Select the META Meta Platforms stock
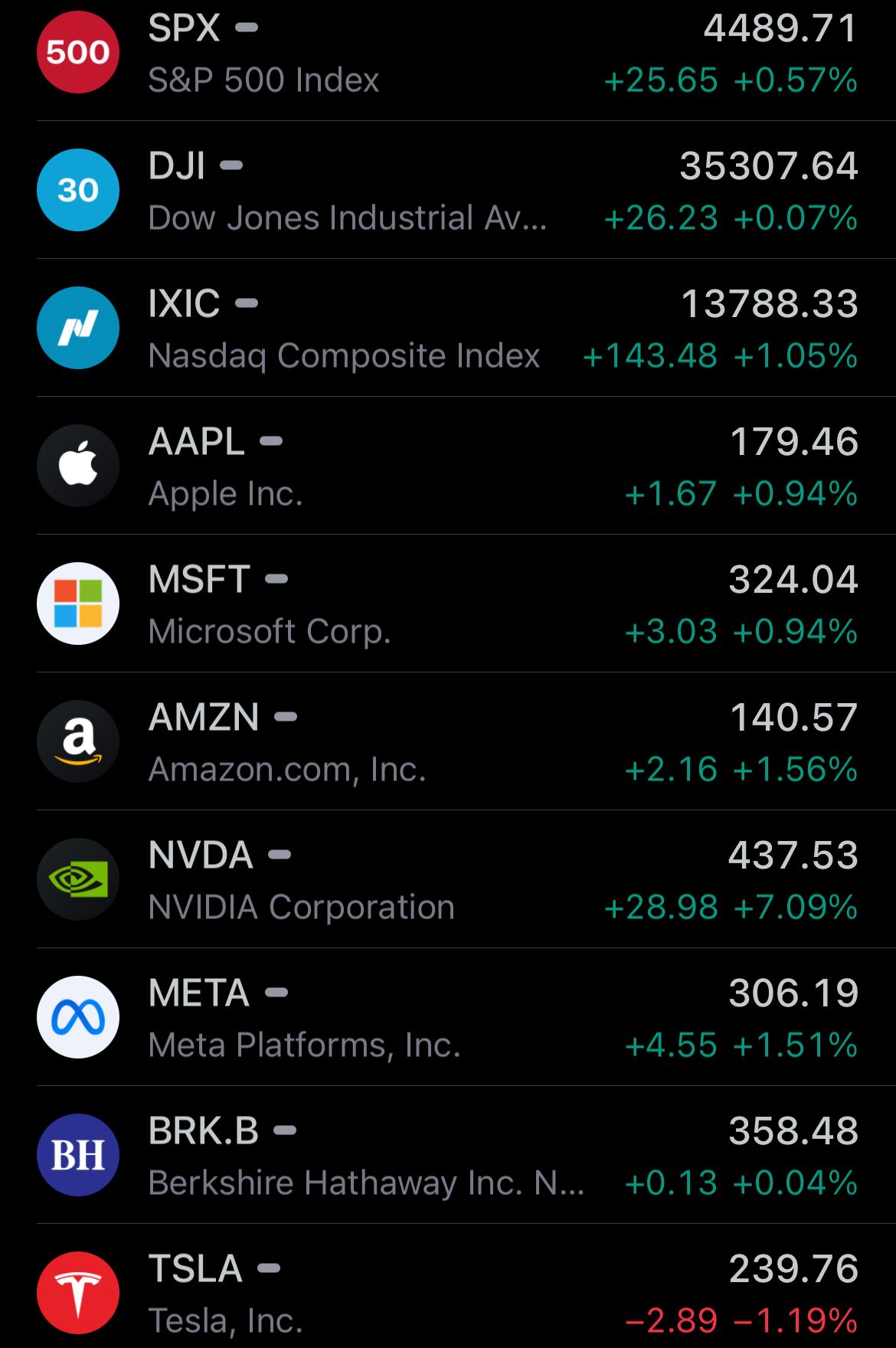Viewport: 896px width, 1348px height. (448, 1018)
